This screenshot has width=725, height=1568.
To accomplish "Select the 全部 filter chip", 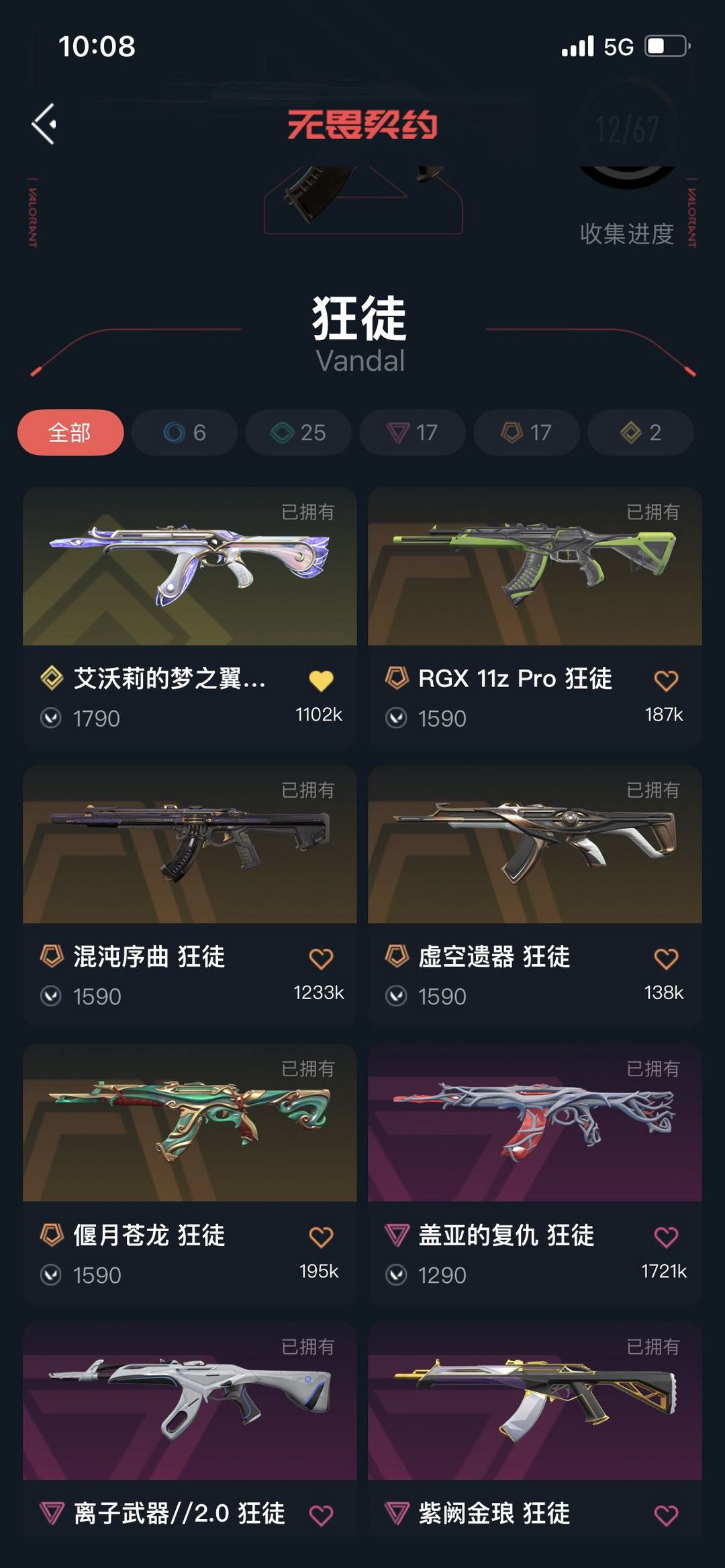I will (70, 433).
